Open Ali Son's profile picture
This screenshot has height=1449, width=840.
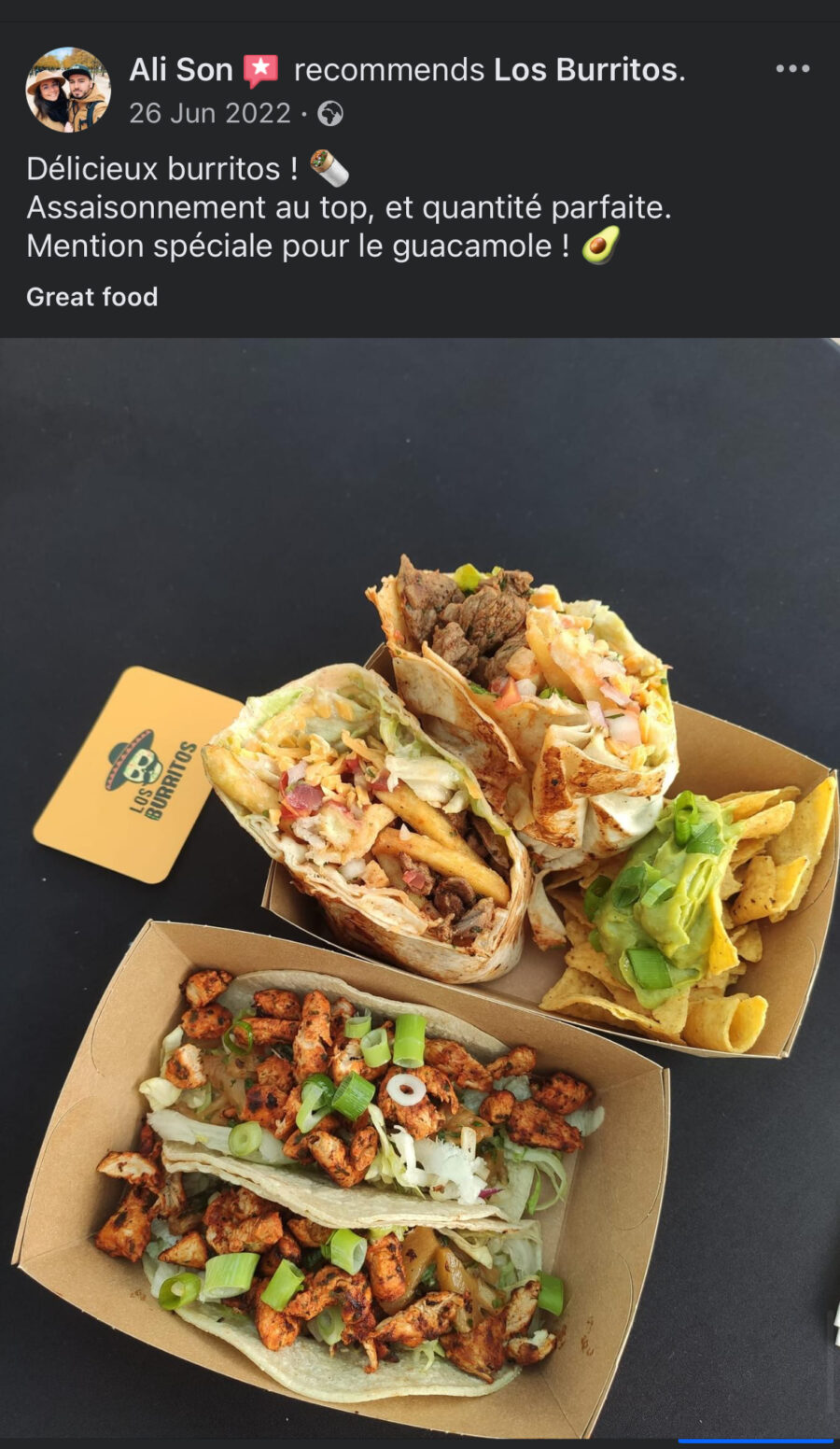pos(67,90)
